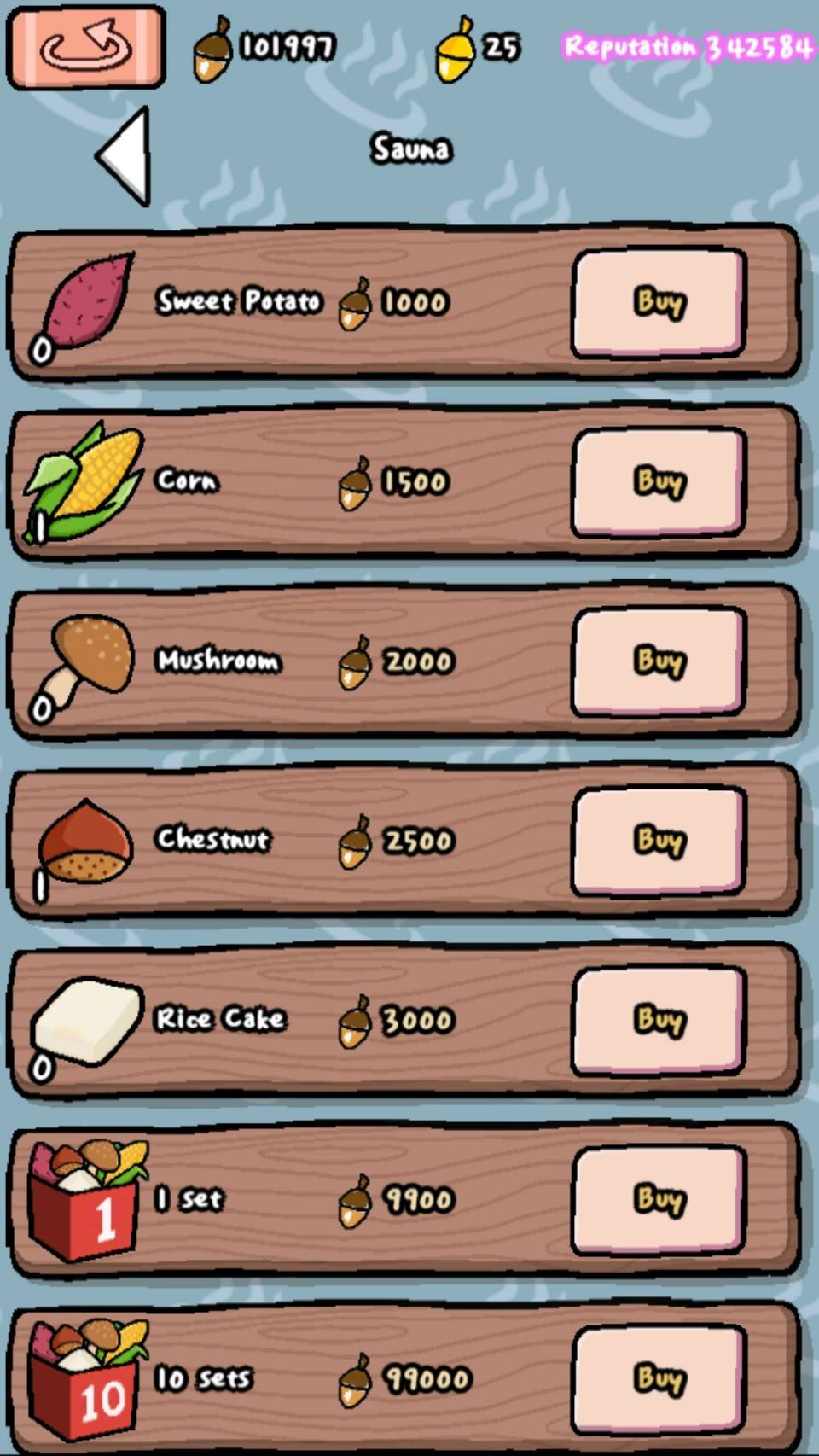Buy the Chestnut

click(x=659, y=841)
